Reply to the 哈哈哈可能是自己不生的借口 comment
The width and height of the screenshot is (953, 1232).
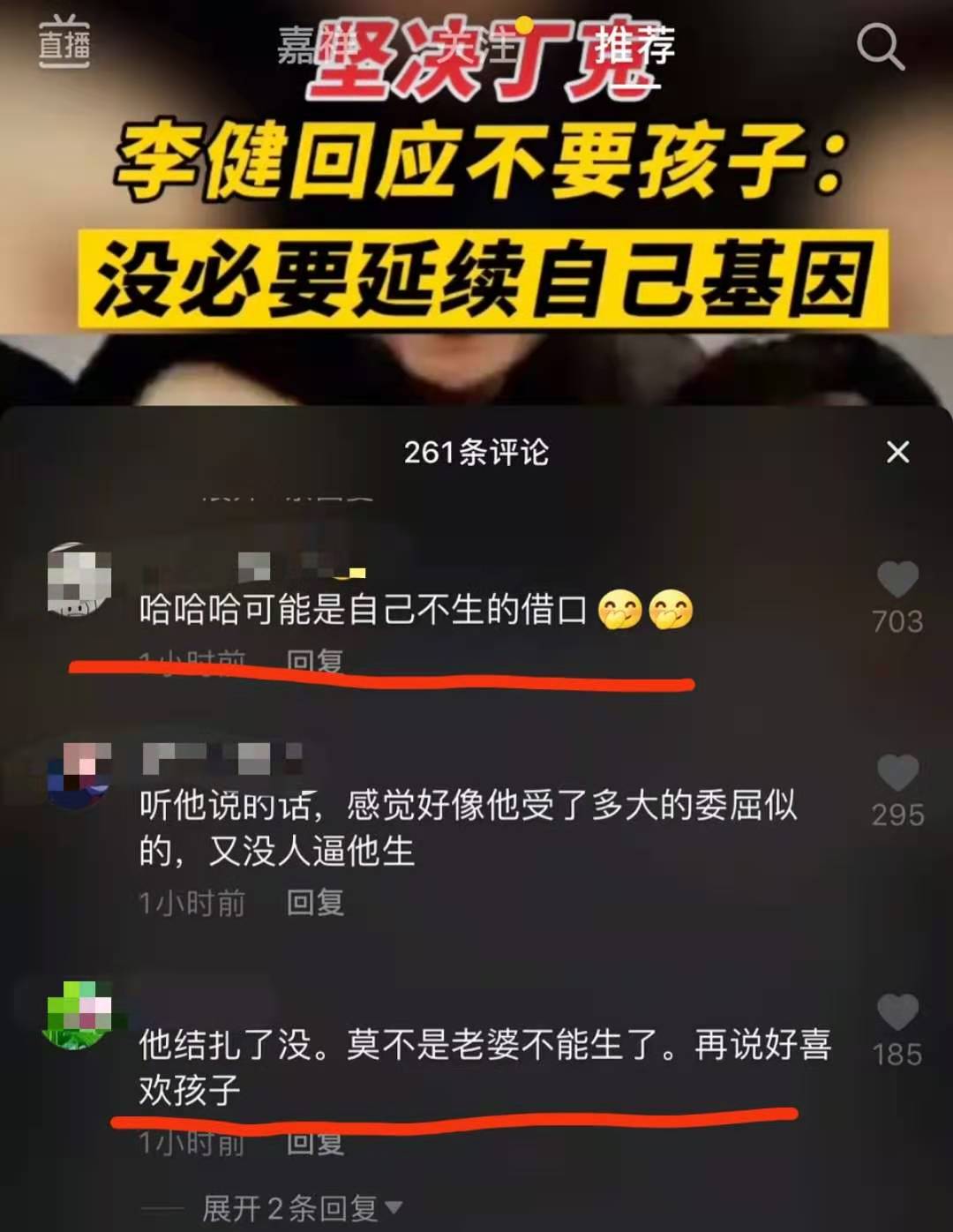pos(315,661)
